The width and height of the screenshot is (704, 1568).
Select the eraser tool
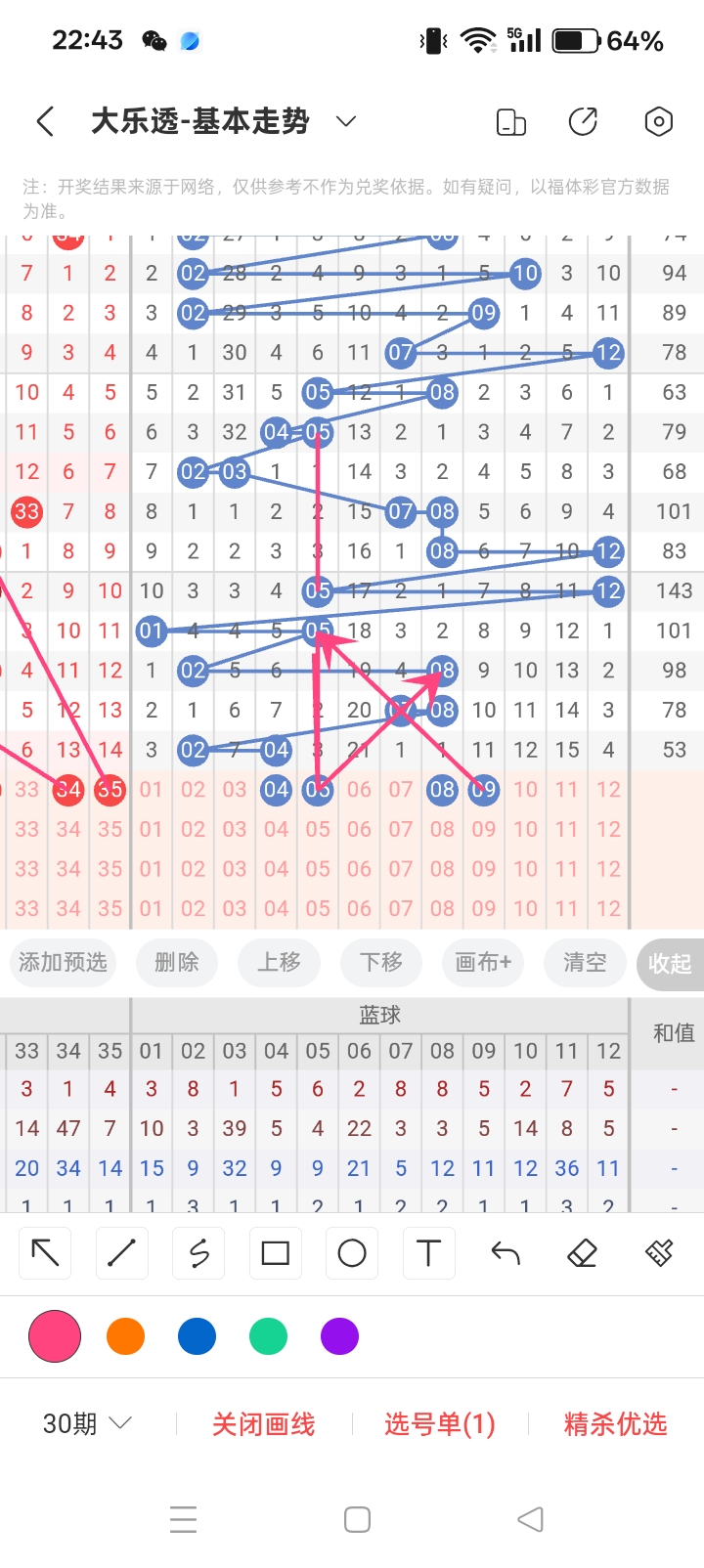pos(581,1252)
